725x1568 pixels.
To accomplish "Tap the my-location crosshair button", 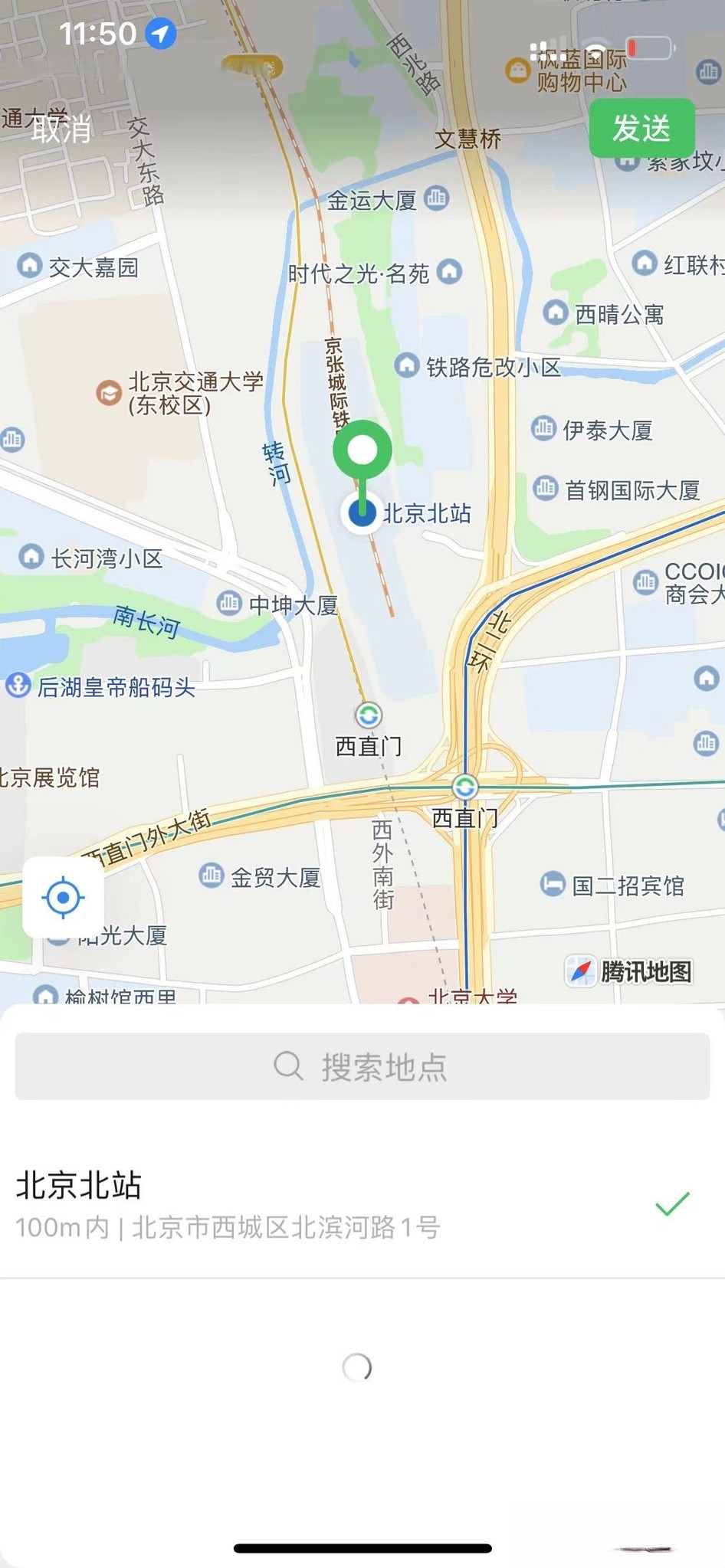I will tap(62, 898).
